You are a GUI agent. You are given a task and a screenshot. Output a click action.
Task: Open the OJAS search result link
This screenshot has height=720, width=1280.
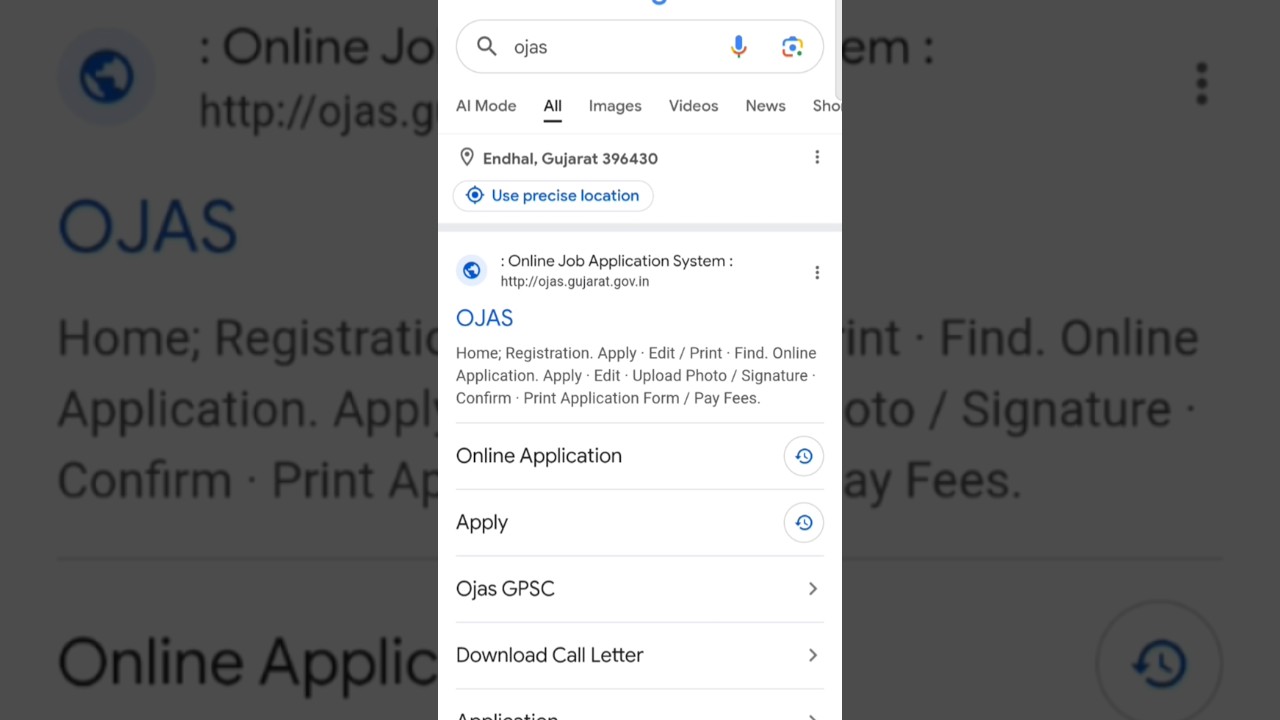point(484,318)
